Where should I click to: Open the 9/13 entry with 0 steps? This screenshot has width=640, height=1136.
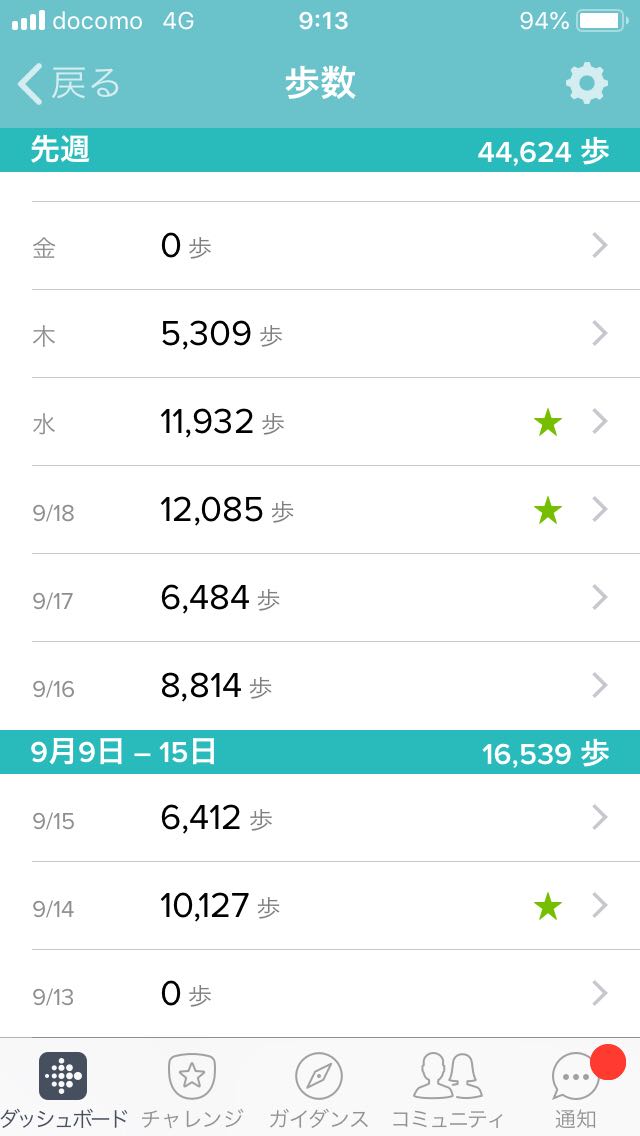pos(320,994)
